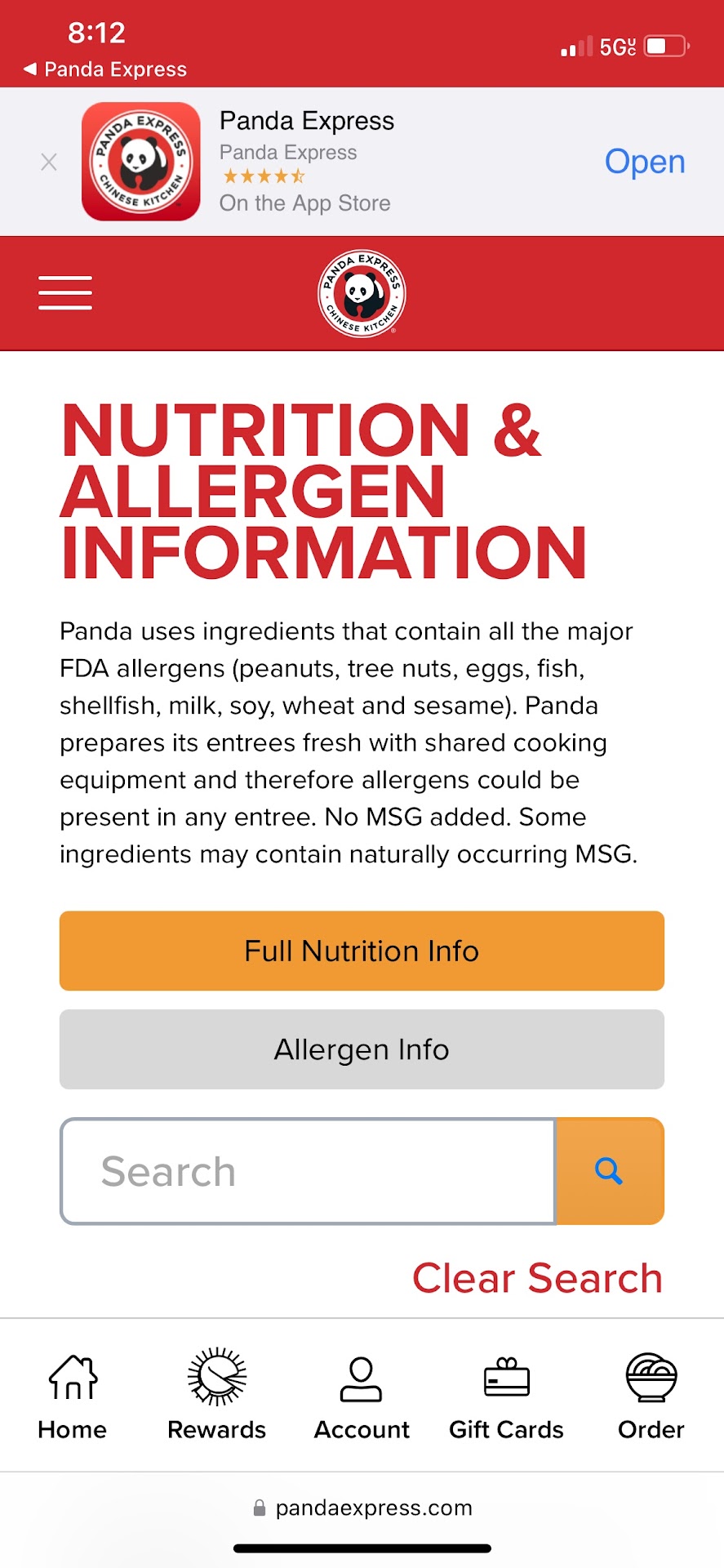Focus the Search text field

tap(308, 1171)
